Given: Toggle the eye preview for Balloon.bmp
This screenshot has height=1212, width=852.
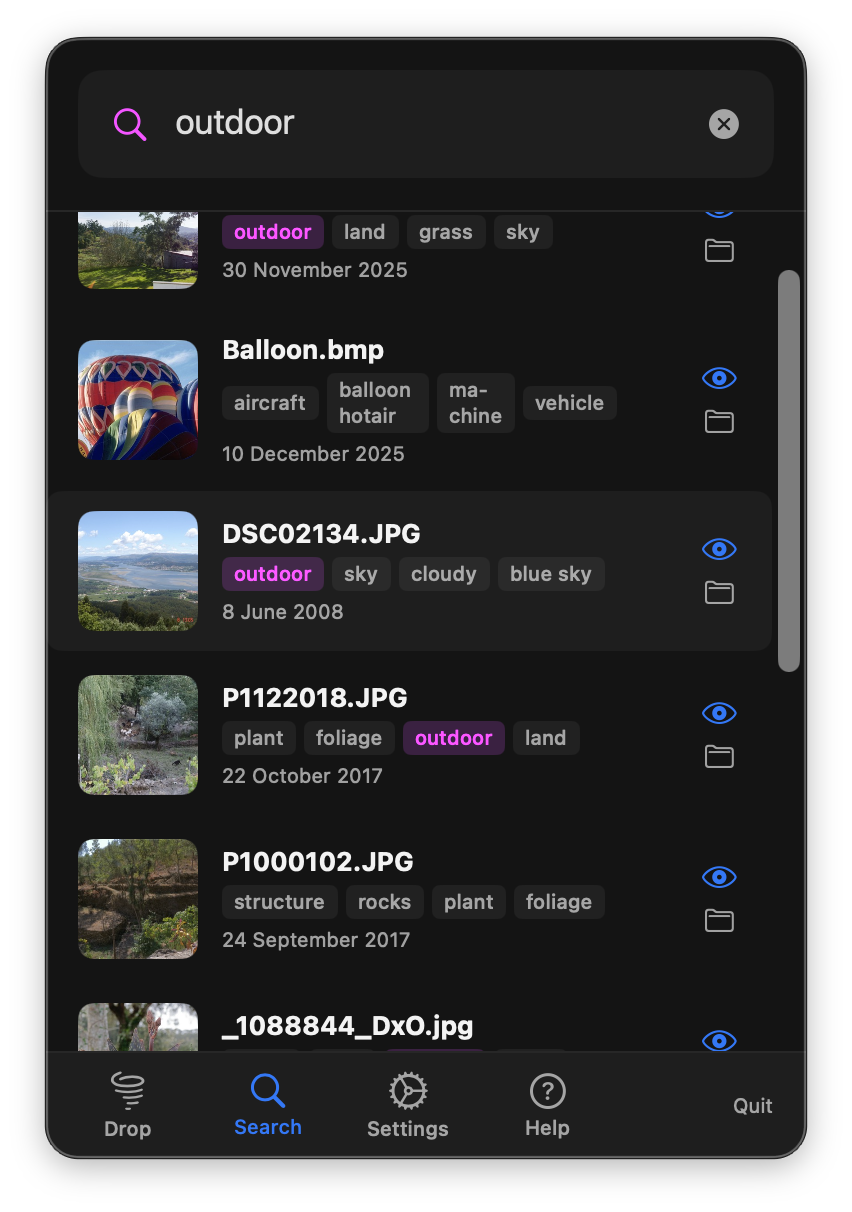Looking at the screenshot, I should tap(719, 378).
